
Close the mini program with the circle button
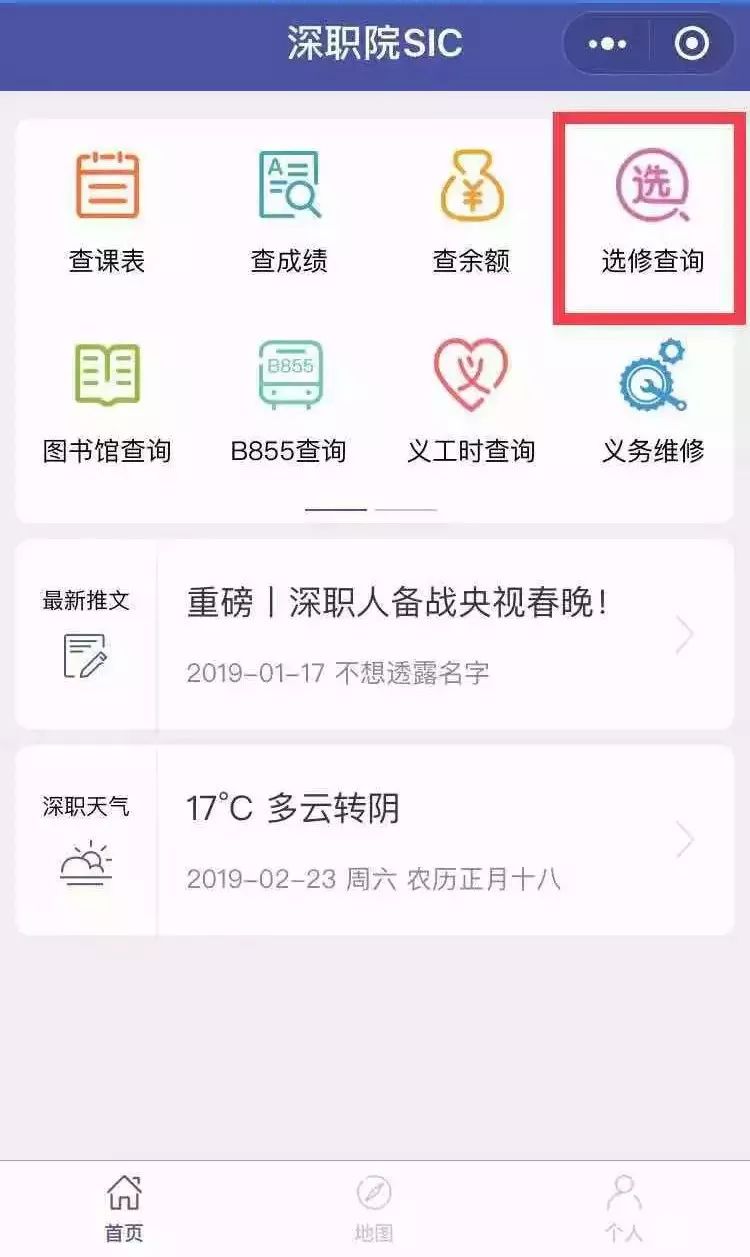(x=692, y=44)
